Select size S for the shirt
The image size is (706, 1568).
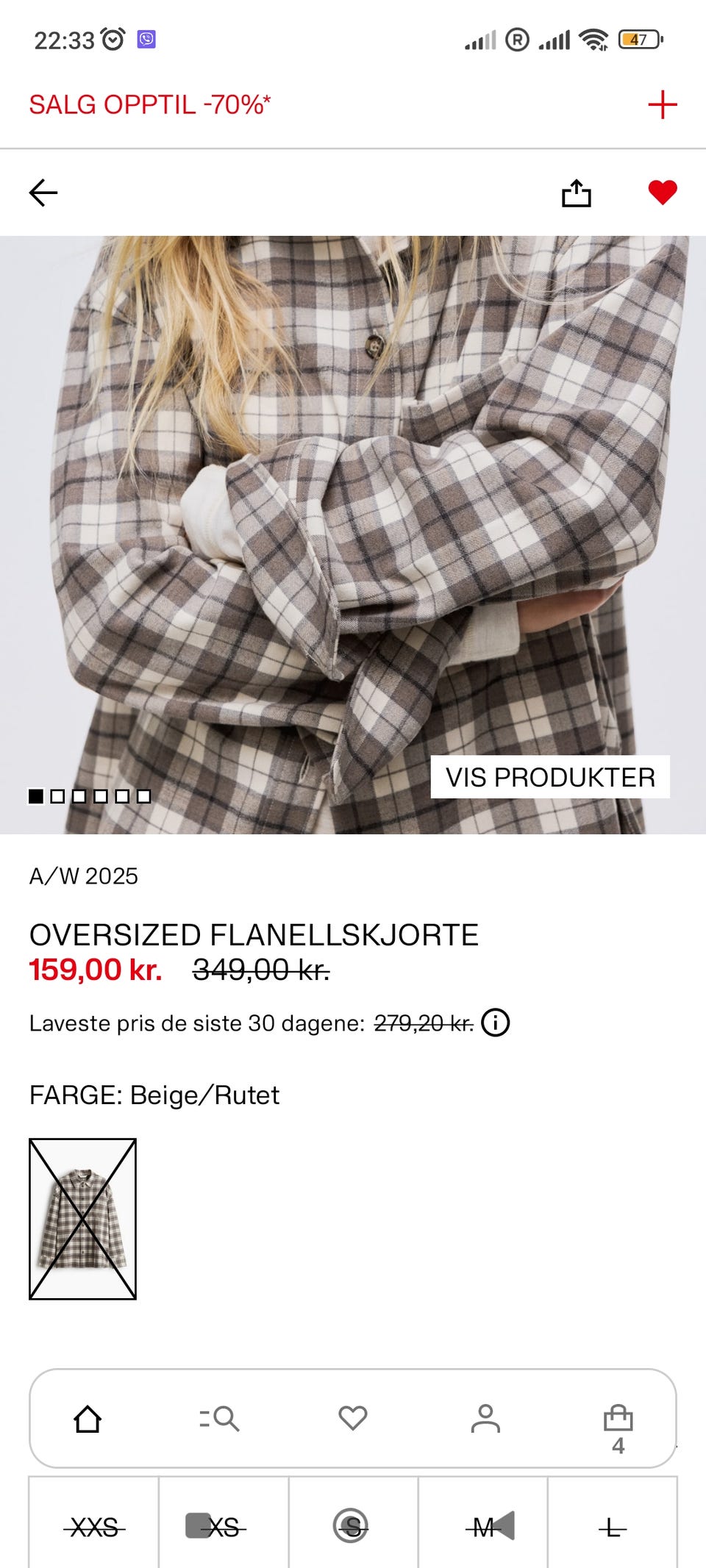coord(353,1528)
